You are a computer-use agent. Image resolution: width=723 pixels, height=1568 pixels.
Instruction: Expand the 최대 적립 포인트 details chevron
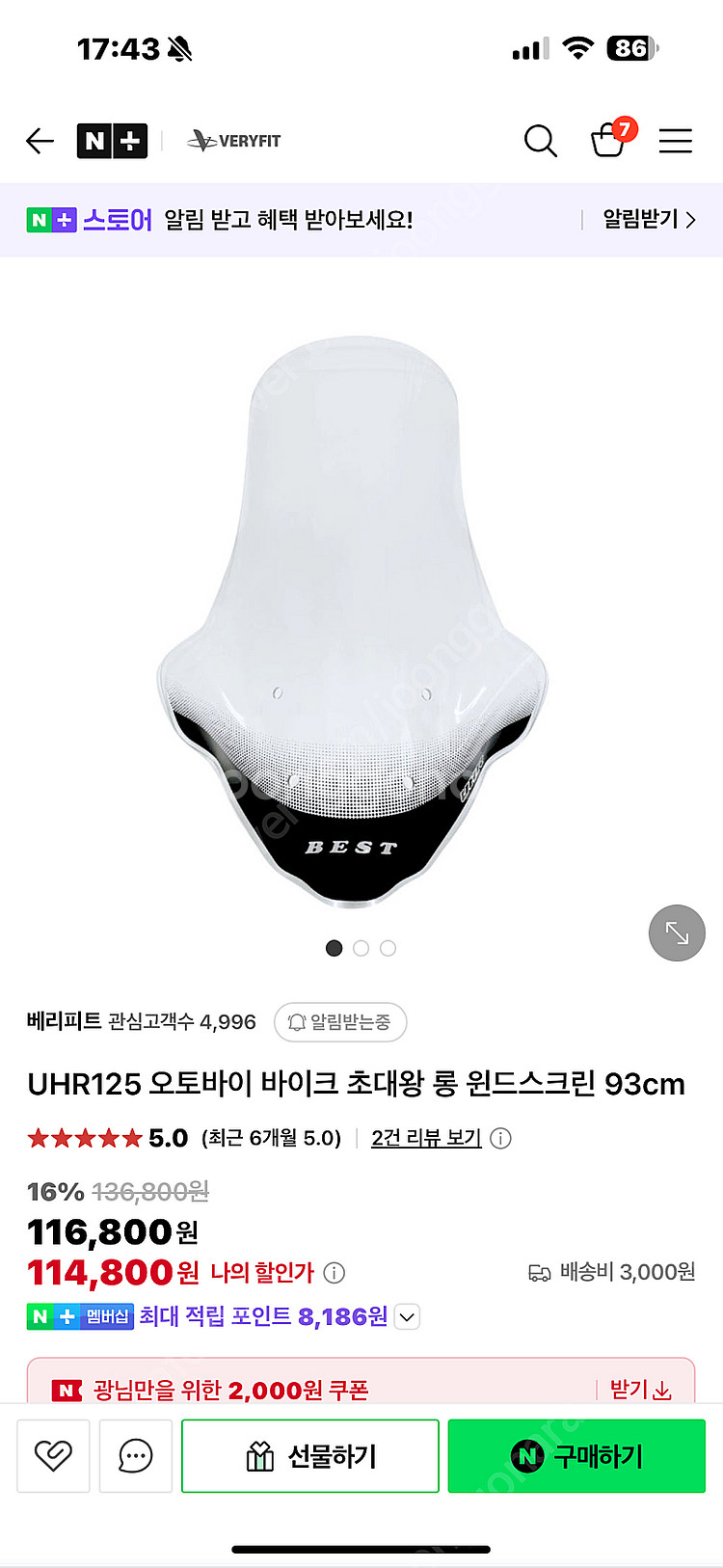point(407,1315)
